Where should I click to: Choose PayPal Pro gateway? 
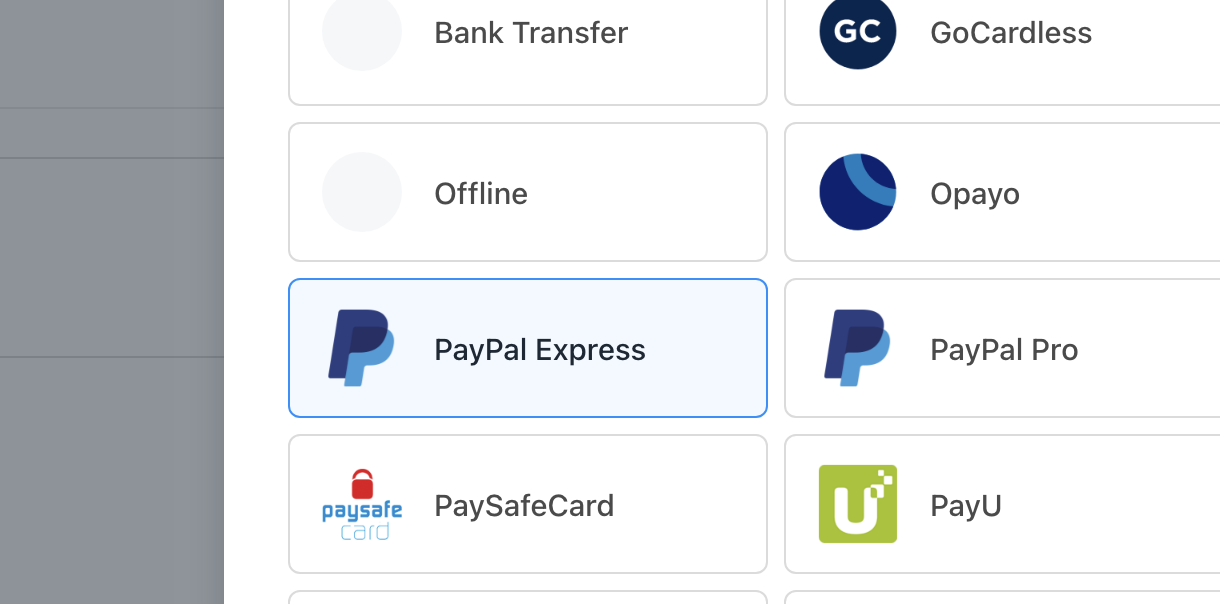pyautogui.click(x=1000, y=349)
